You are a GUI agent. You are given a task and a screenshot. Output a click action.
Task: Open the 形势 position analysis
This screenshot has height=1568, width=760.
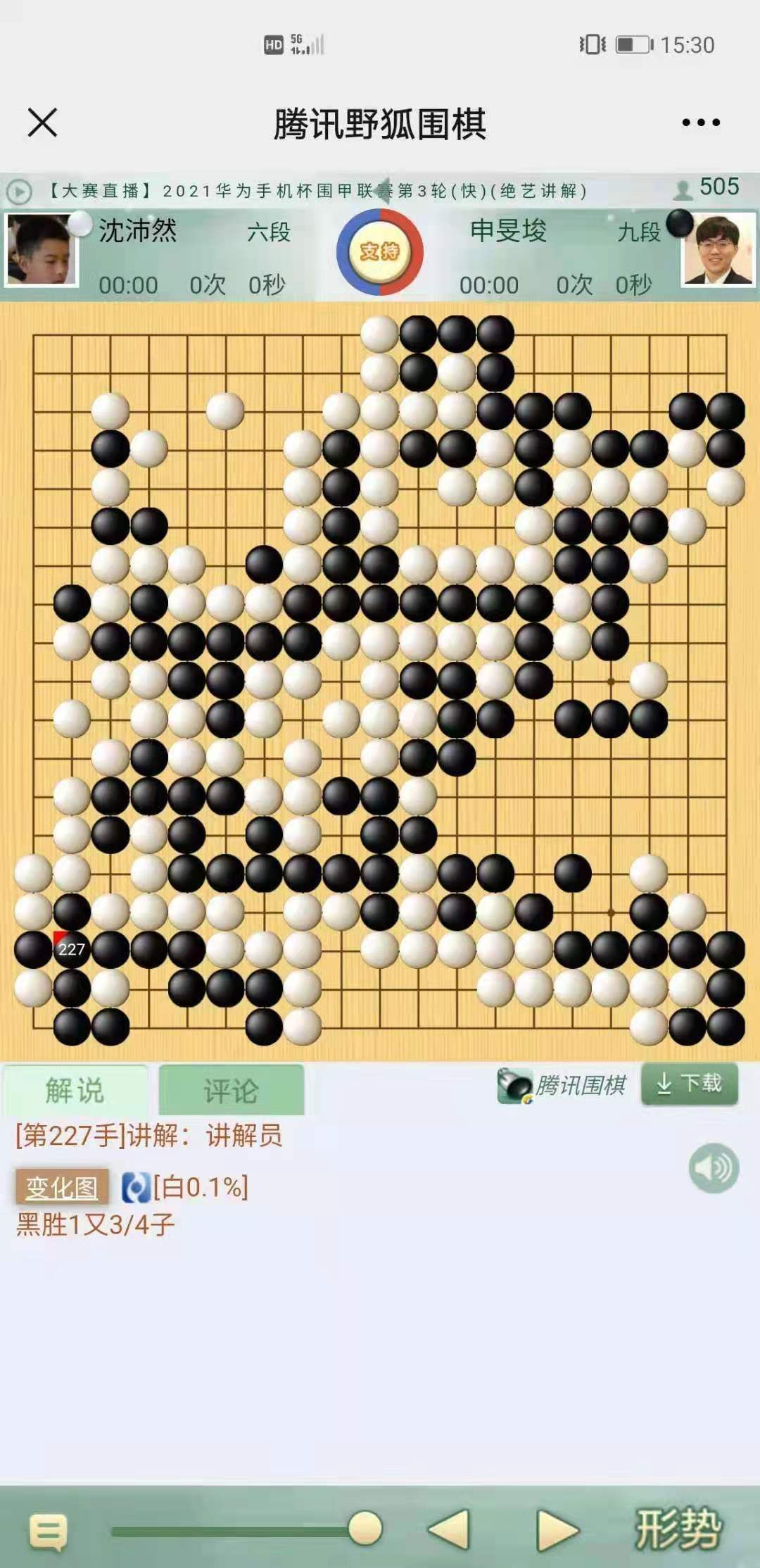[x=678, y=1529]
